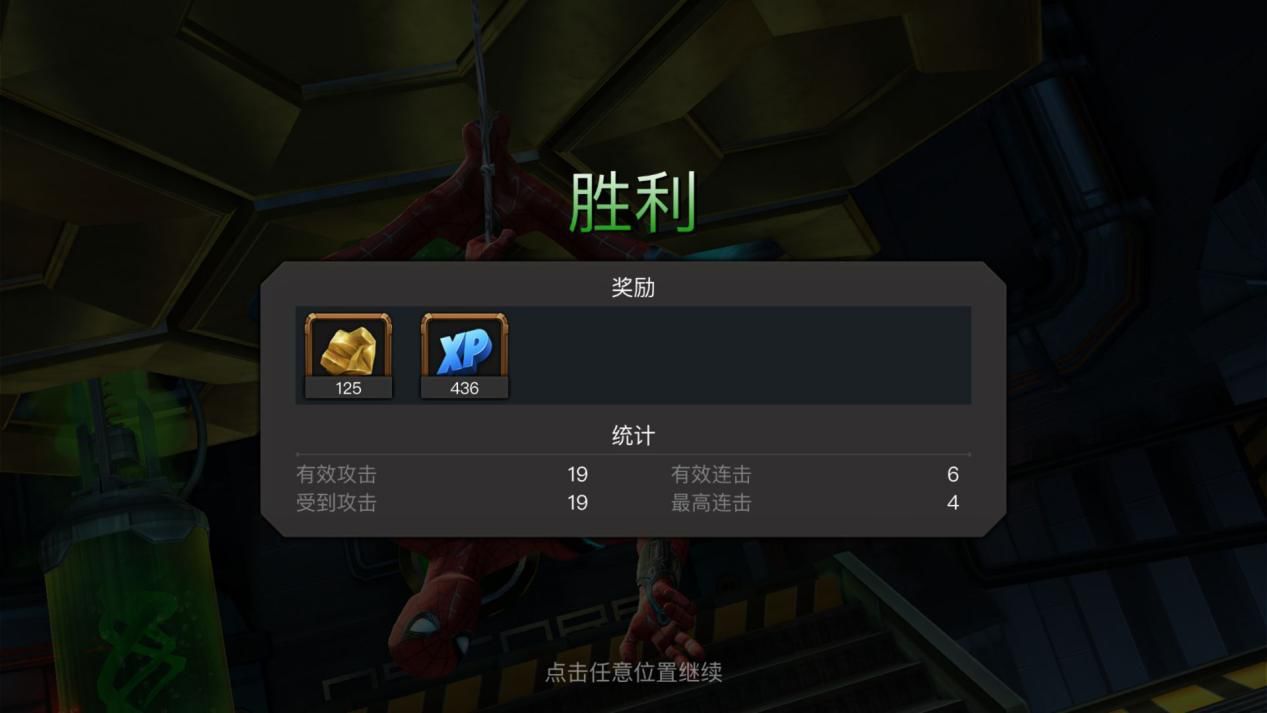The image size is (1267, 713).
Task: Tap the XP reward icon showing 436
Action: point(464,355)
